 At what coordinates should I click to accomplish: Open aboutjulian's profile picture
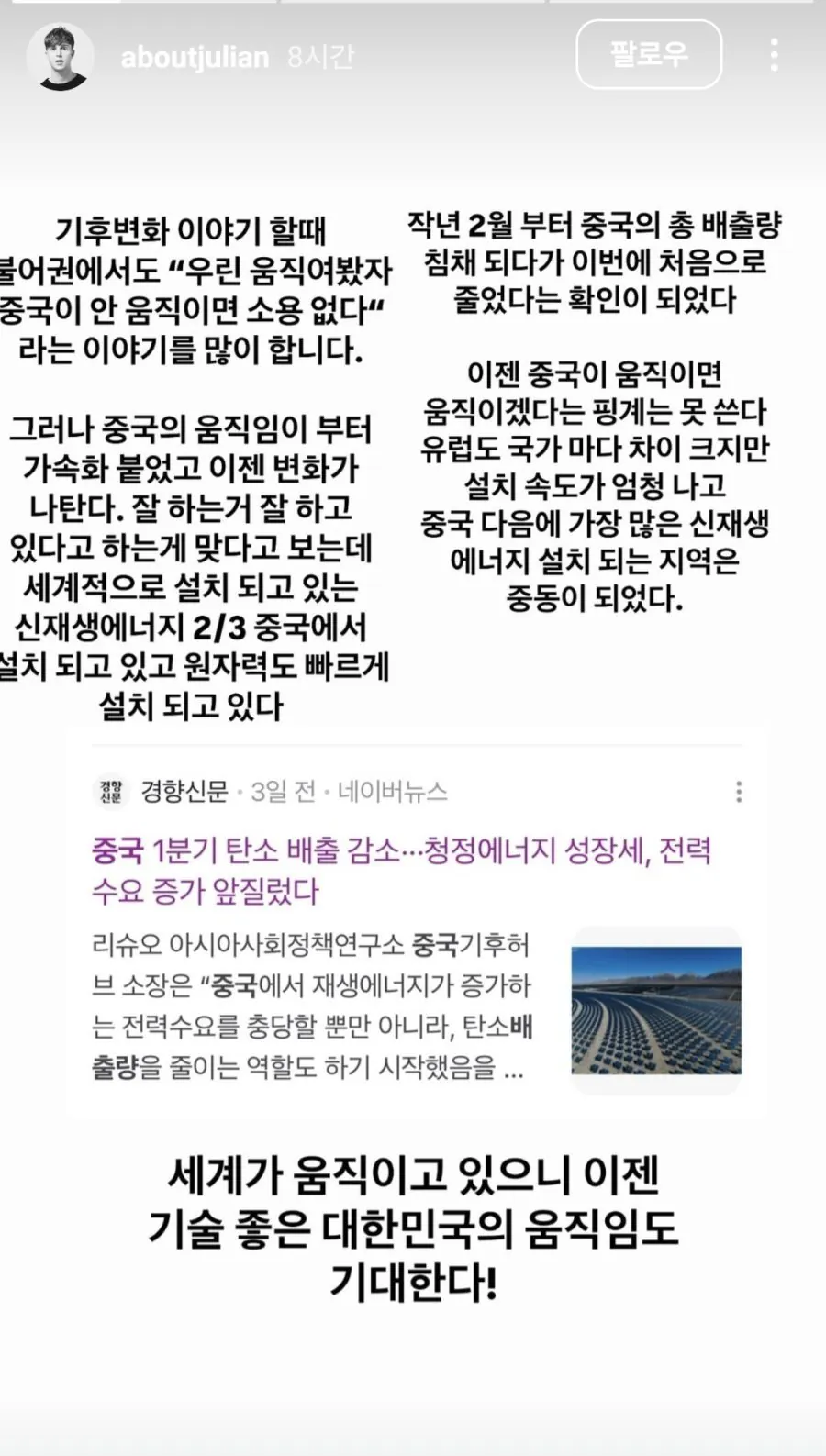pos(61,57)
